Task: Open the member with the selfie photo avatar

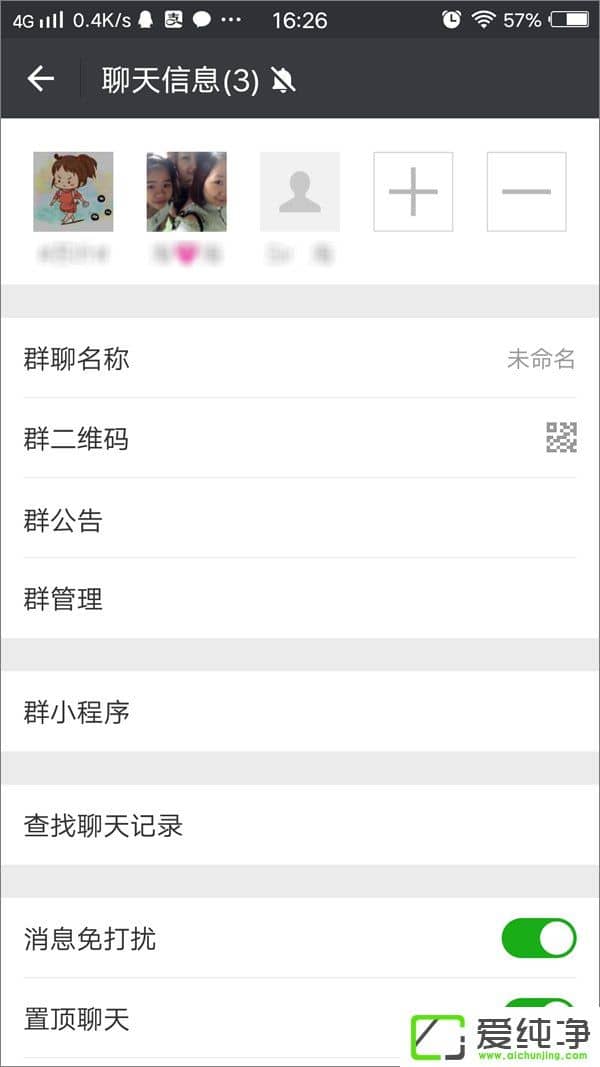Action: (186, 192)
